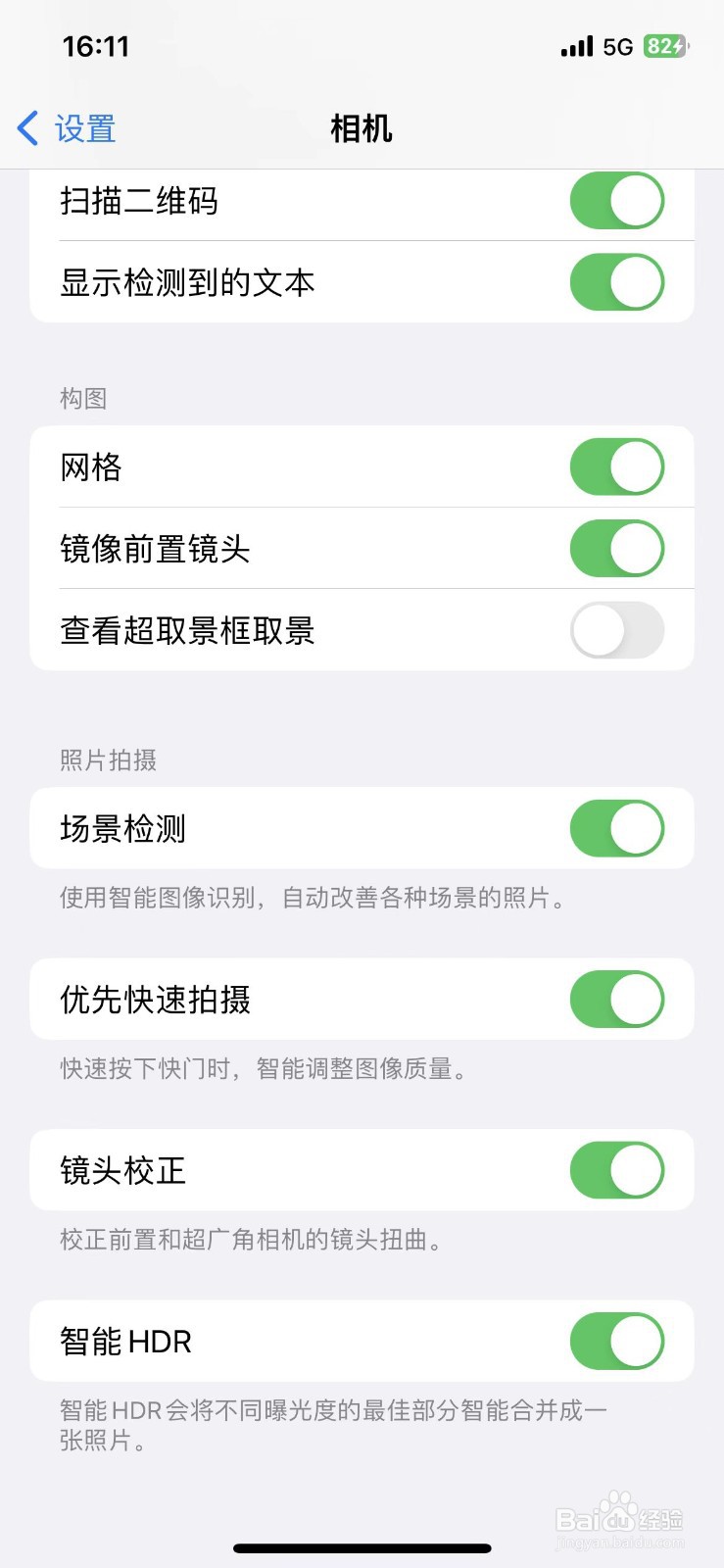Tap the cellular signal strength bars

(x=577, y=46)
